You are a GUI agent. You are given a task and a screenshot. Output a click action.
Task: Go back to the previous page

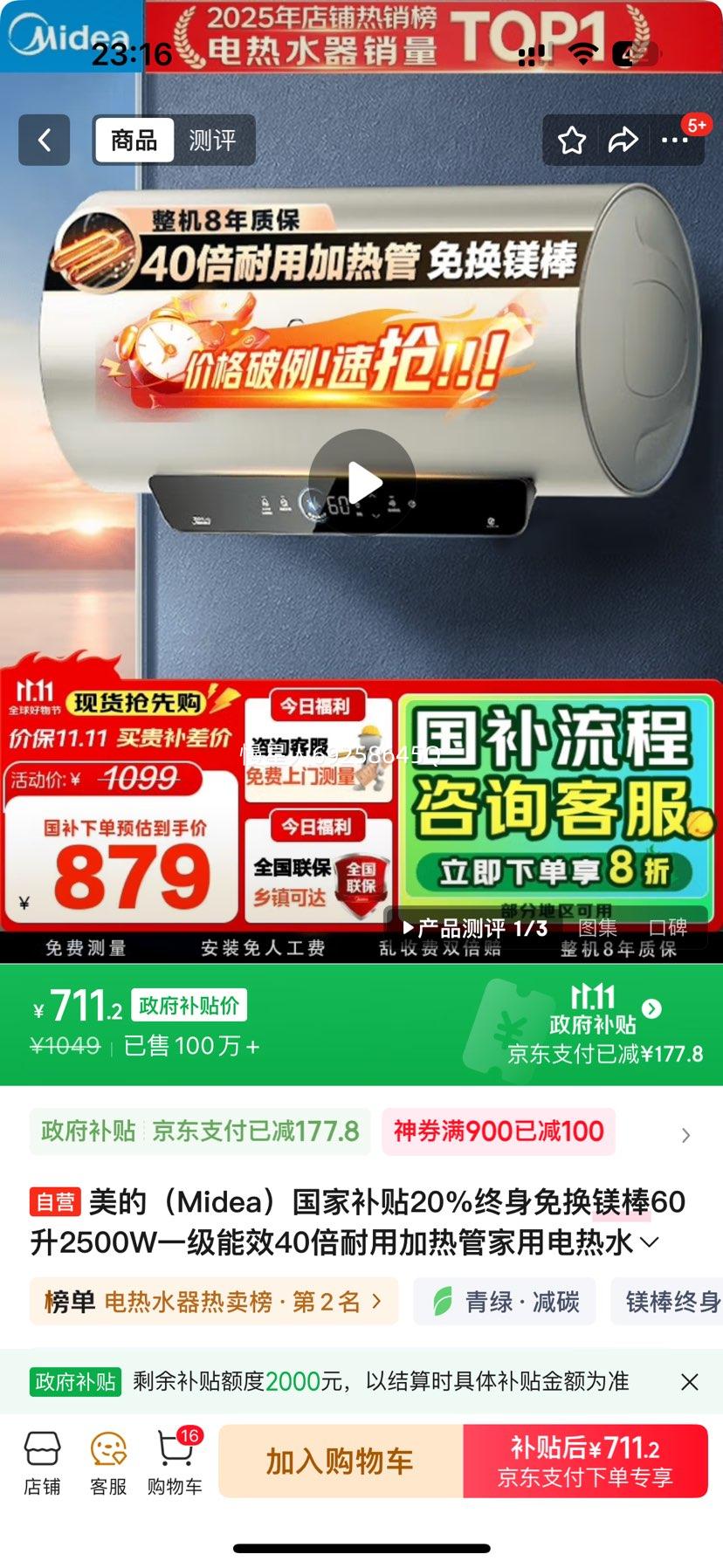tap(44, 140)
